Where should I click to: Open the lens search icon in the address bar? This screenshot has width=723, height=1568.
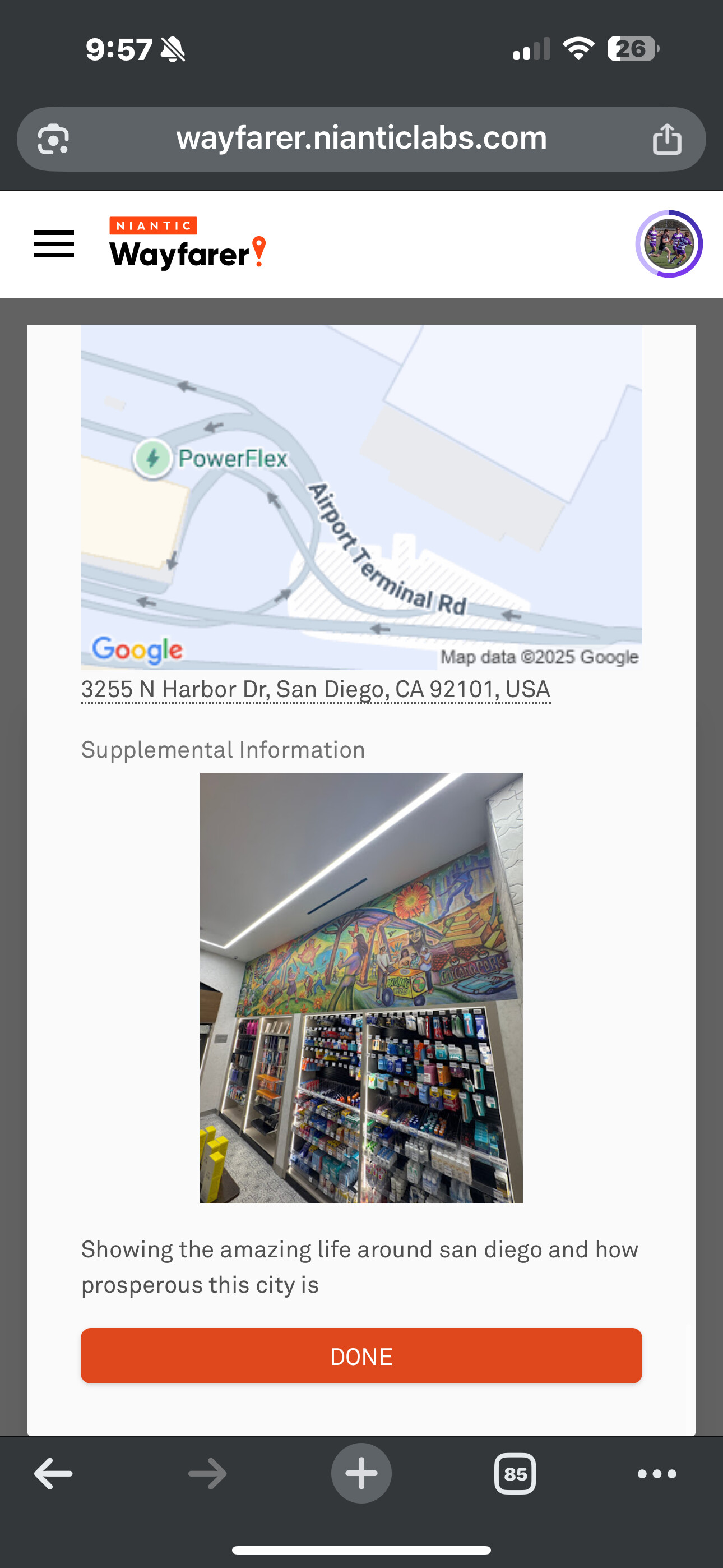pyautogui.click(x=54, y=140)
